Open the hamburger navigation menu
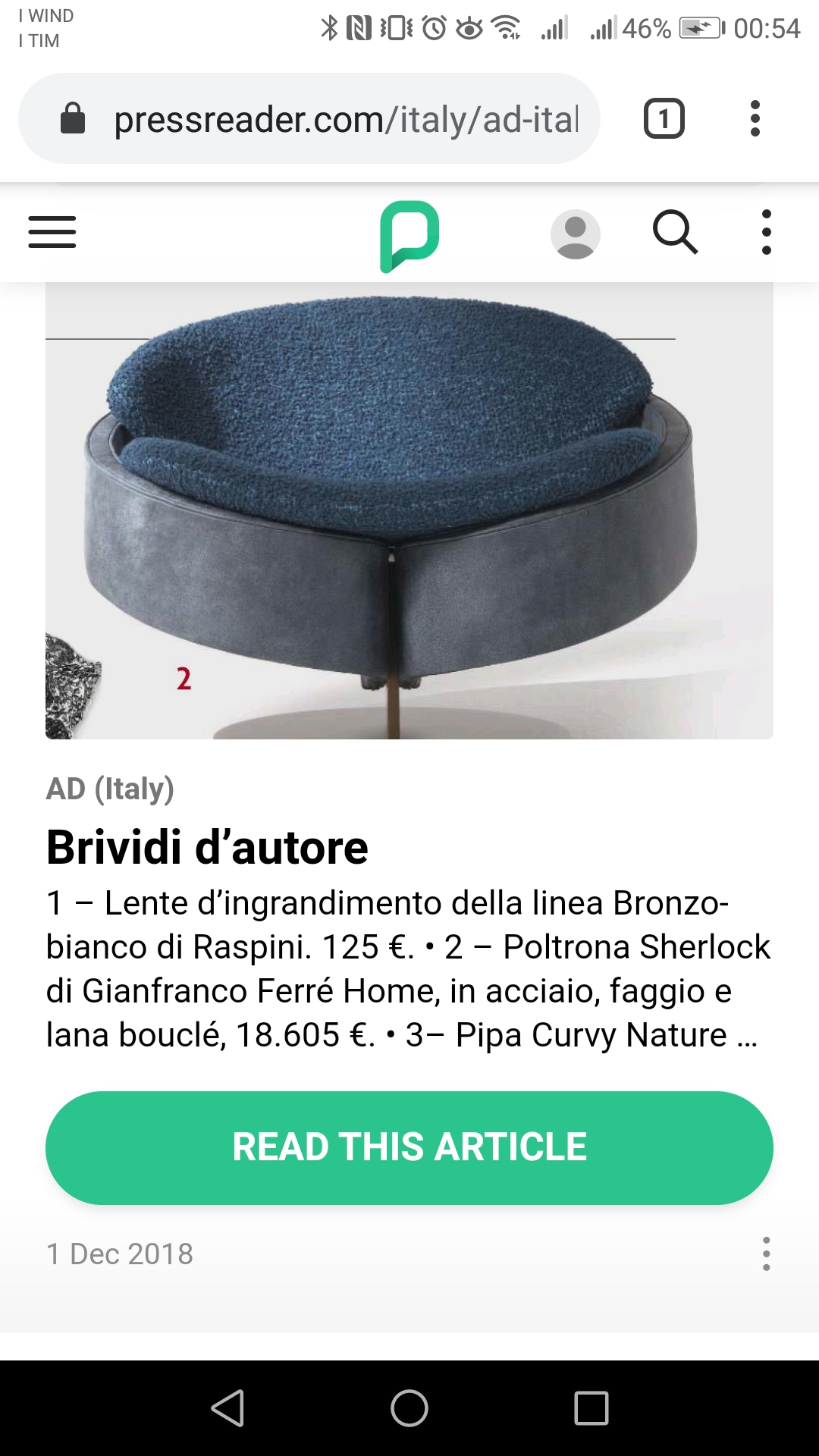 [52, 232]
